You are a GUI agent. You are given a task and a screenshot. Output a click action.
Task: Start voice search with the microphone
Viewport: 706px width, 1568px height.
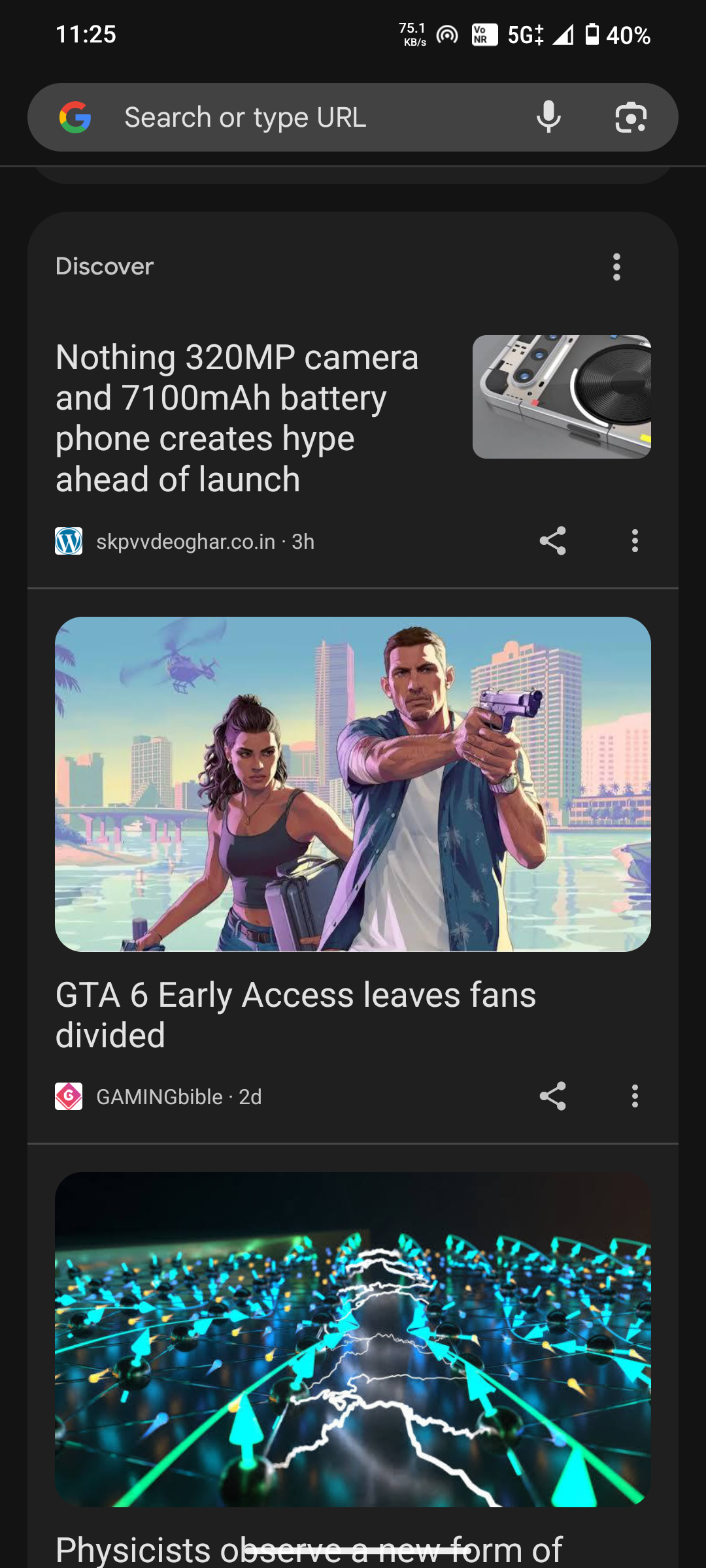pyautogui.click(x=548, y=118)
